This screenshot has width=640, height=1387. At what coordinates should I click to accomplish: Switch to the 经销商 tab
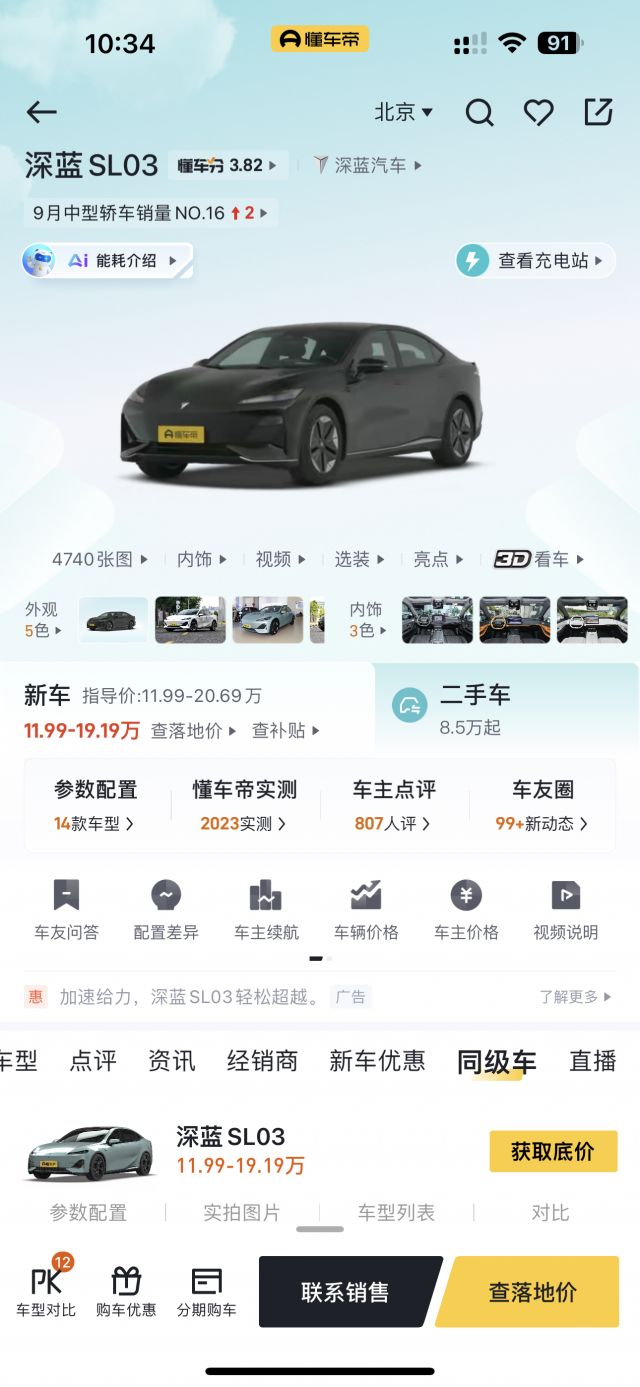[262, 1061]
